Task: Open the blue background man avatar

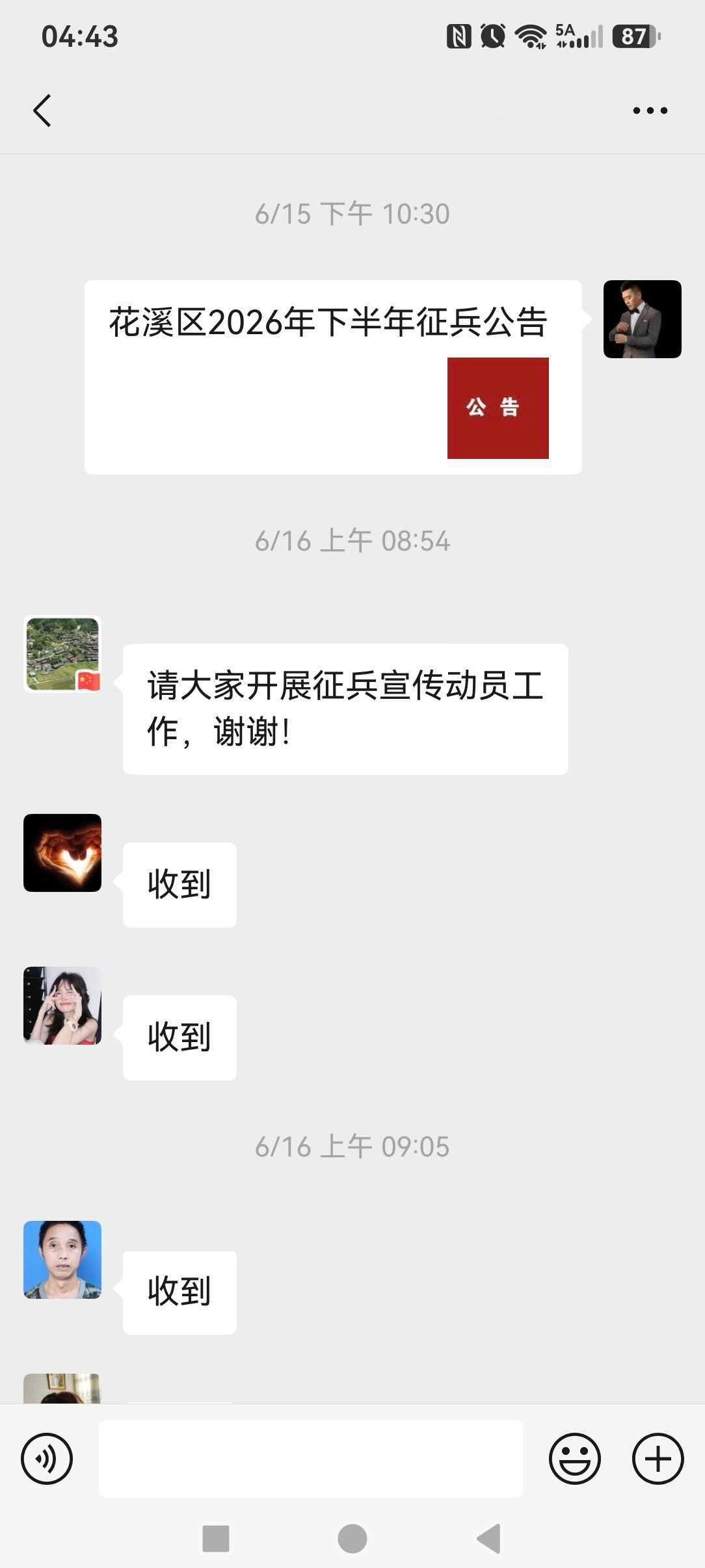Action: (x=62, y=1260)
